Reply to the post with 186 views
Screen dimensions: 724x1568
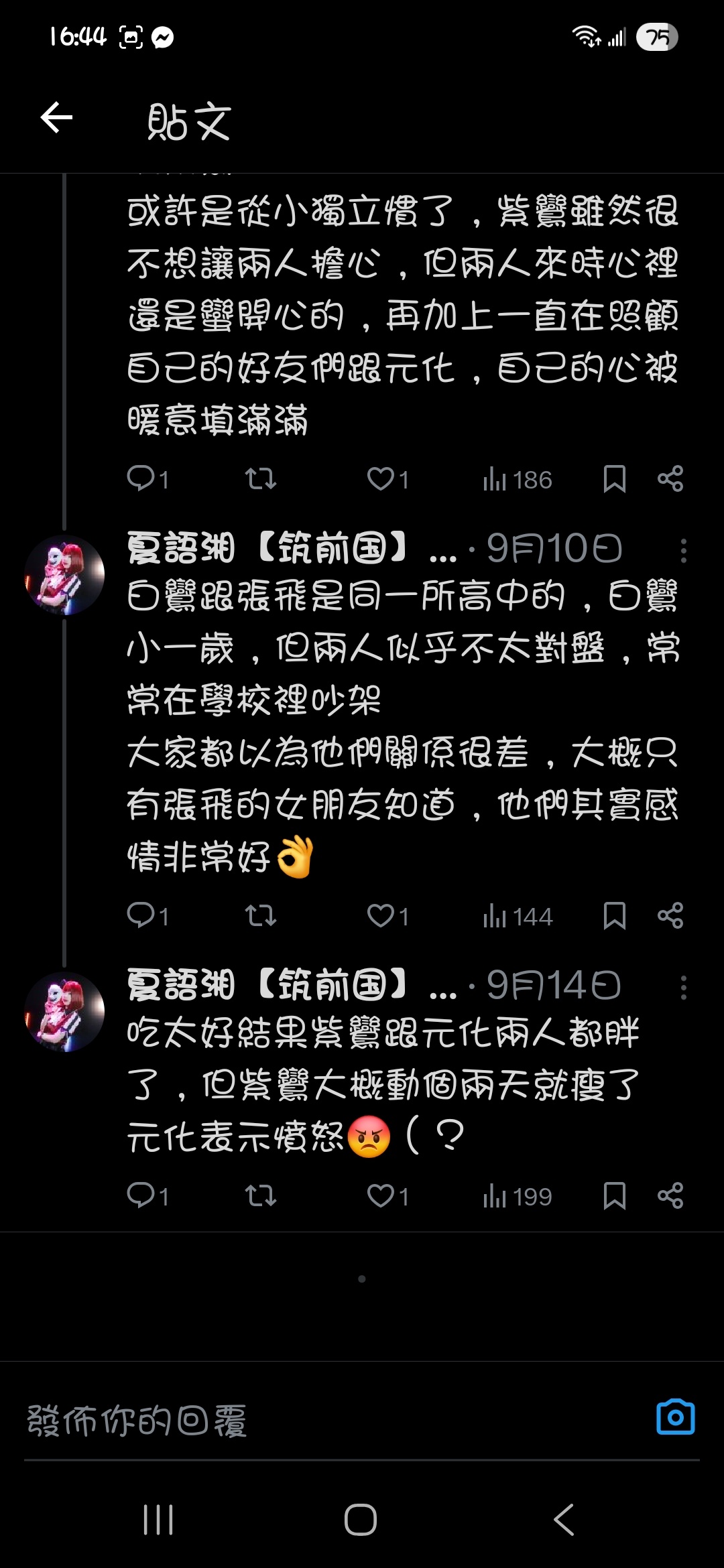[x=141, y=479]
